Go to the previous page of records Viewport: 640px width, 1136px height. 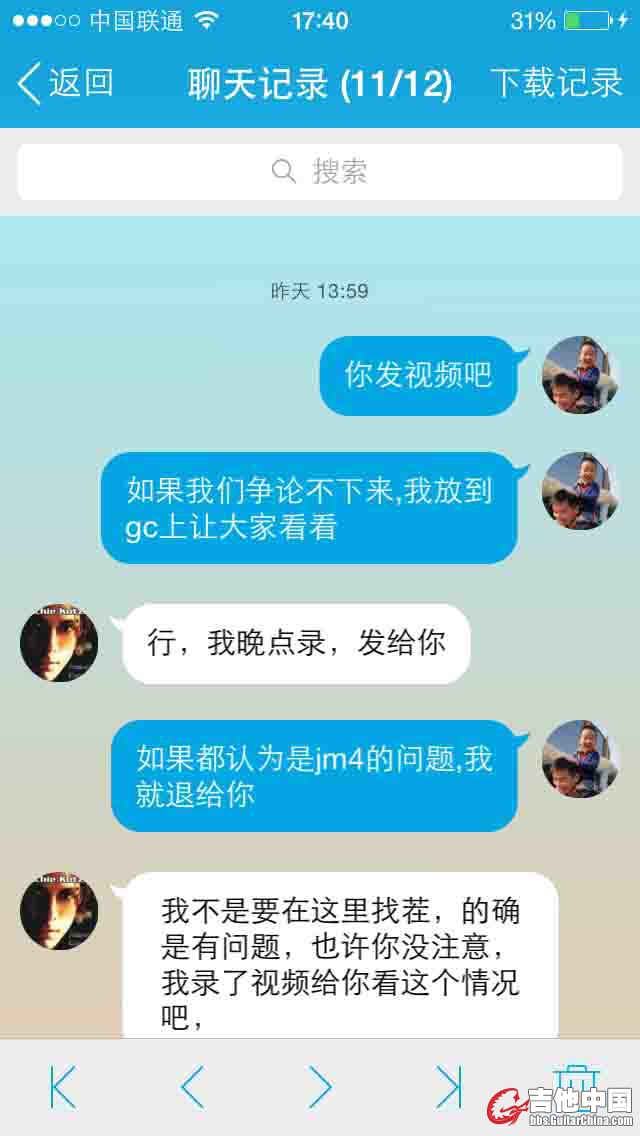pos(192,1086)
